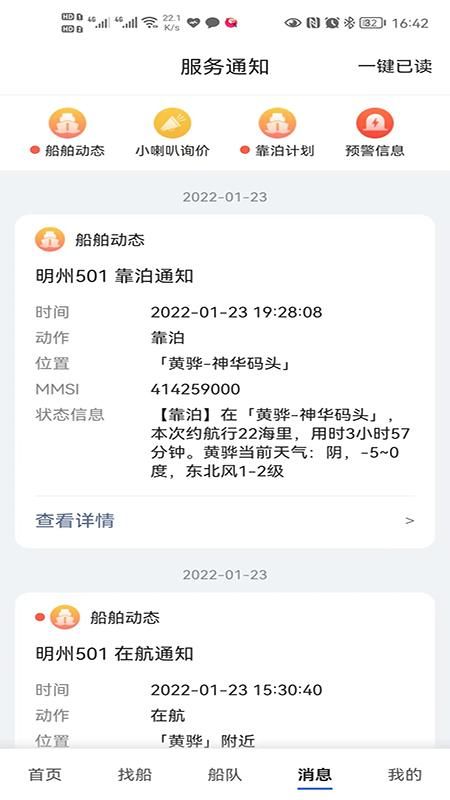Open the 明州501 在航通知 card

225,670
